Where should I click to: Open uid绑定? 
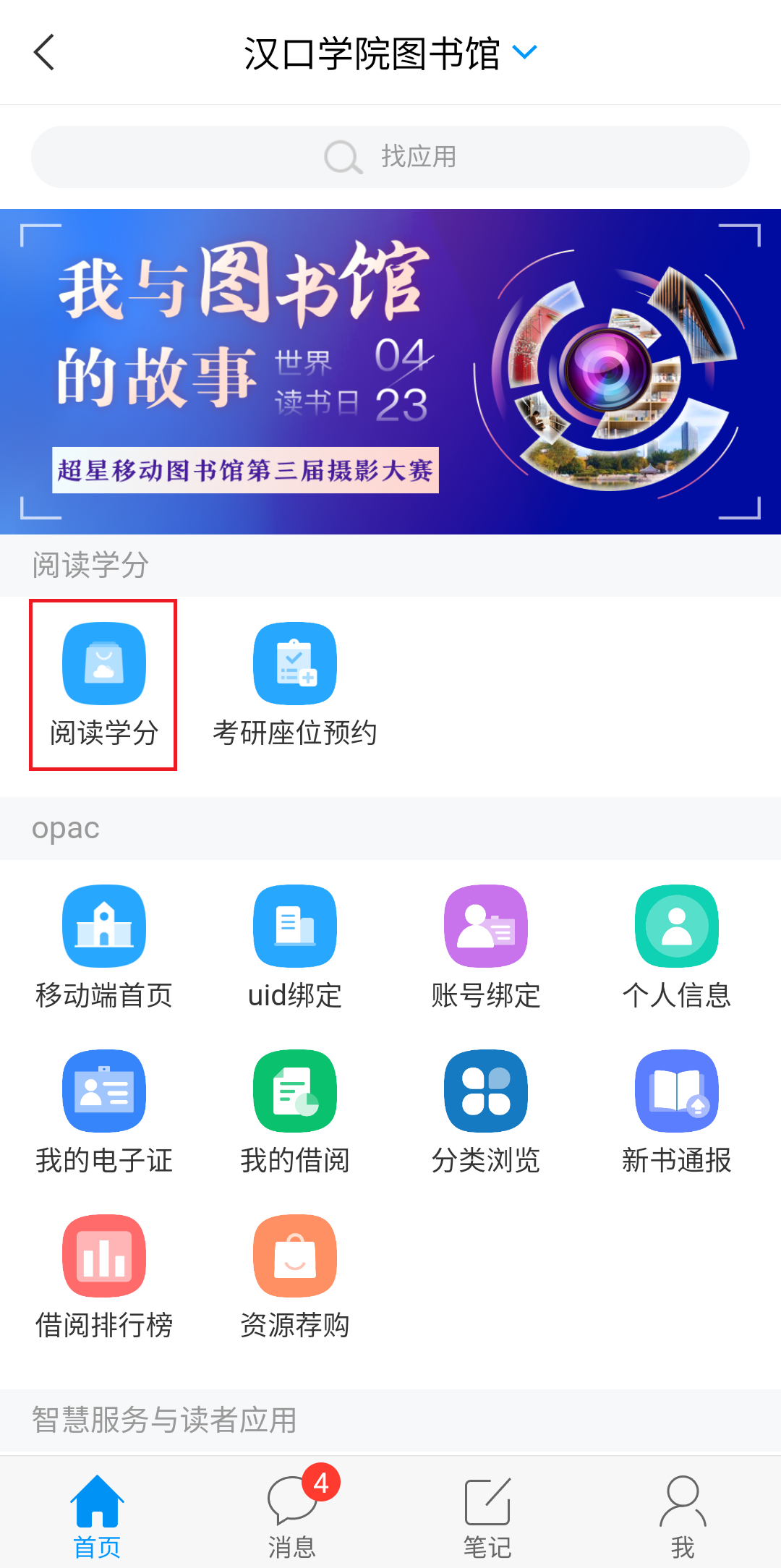pyautogui.click(x=294, y=947)
